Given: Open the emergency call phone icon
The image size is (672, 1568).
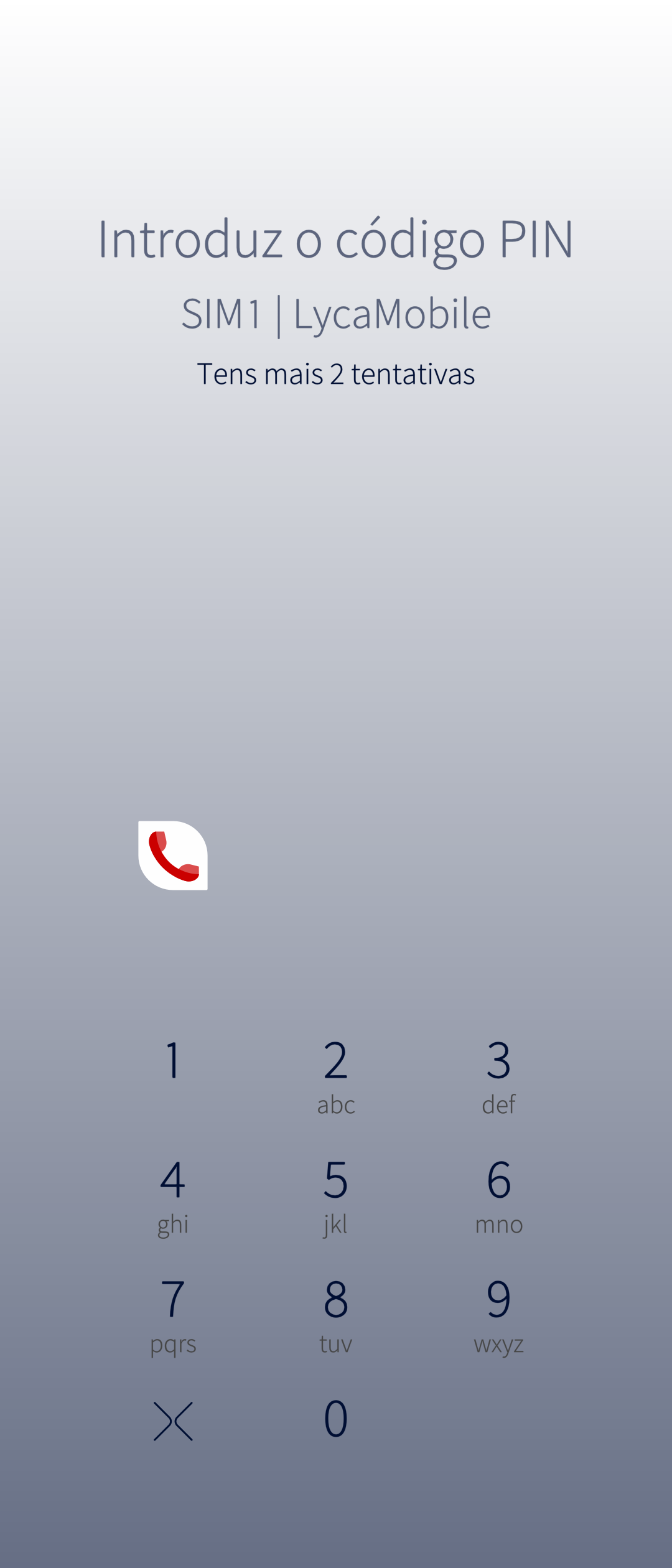Looking at the screenshot, I should click(173, 856).
